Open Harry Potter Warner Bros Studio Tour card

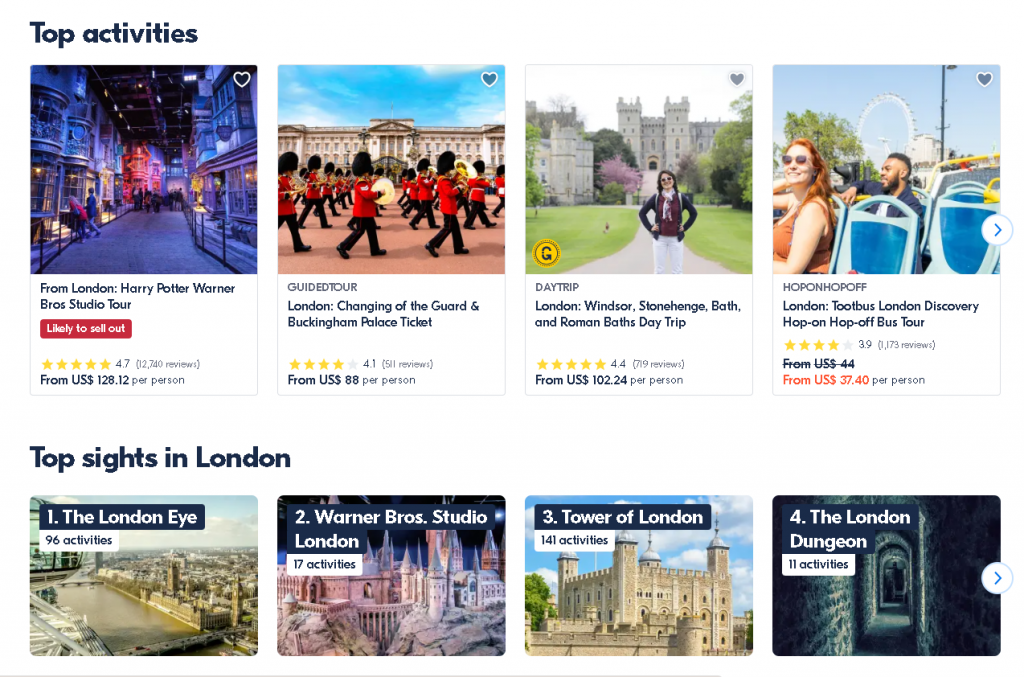click(x=138, y=296)
